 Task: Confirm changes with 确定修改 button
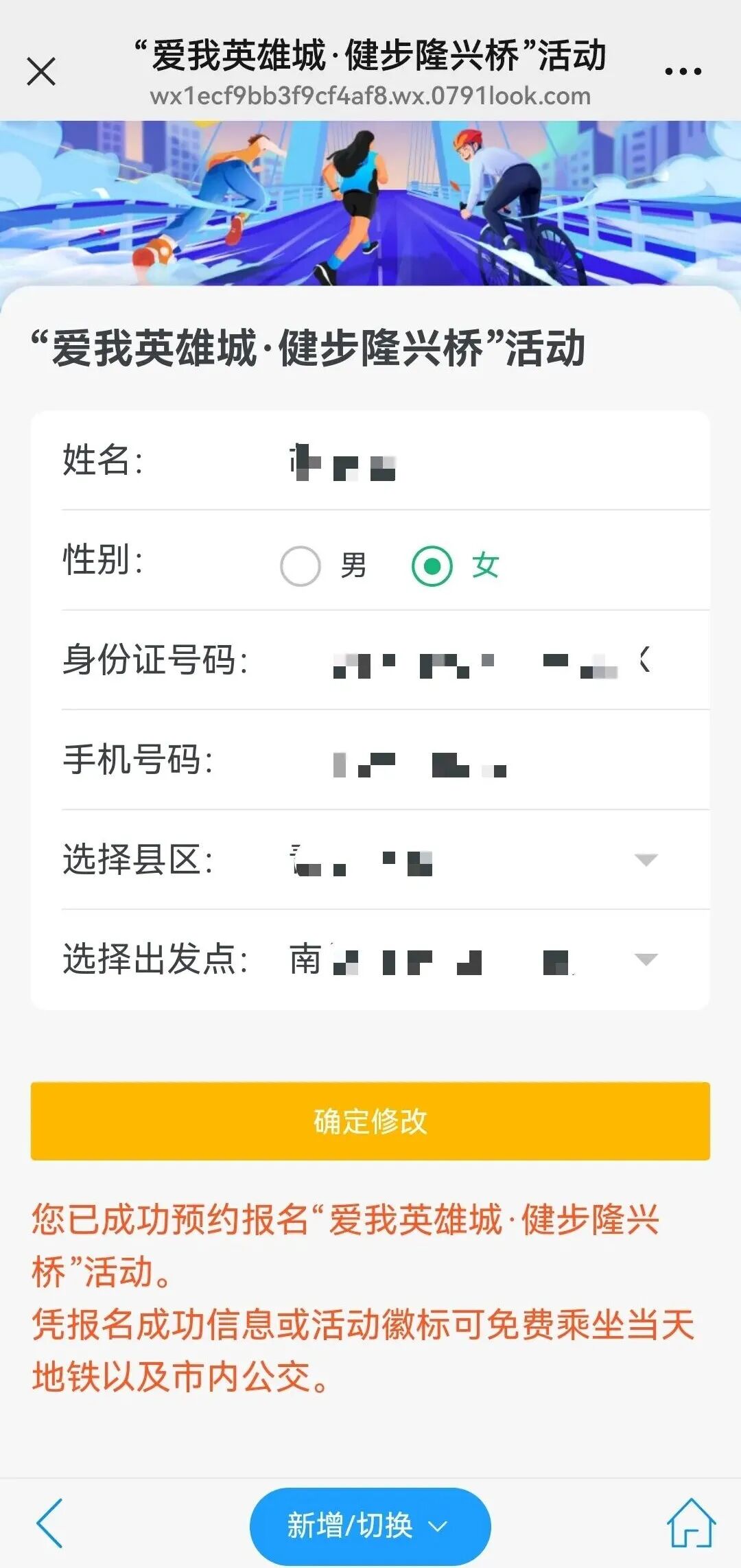pyautogui.click(x=370, y=1121)
